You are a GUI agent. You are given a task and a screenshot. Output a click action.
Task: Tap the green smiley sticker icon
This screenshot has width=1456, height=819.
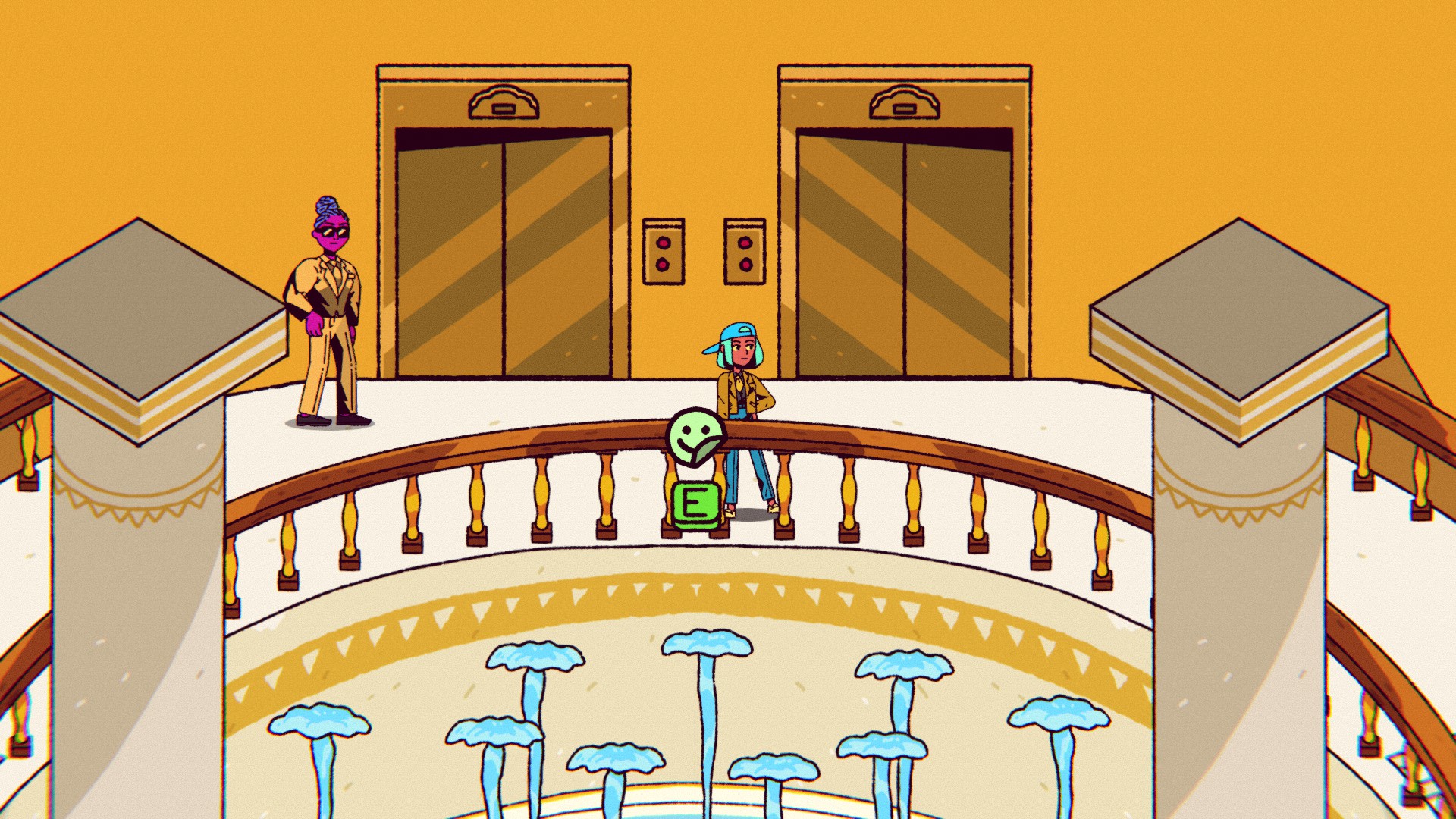click(695, 438)
